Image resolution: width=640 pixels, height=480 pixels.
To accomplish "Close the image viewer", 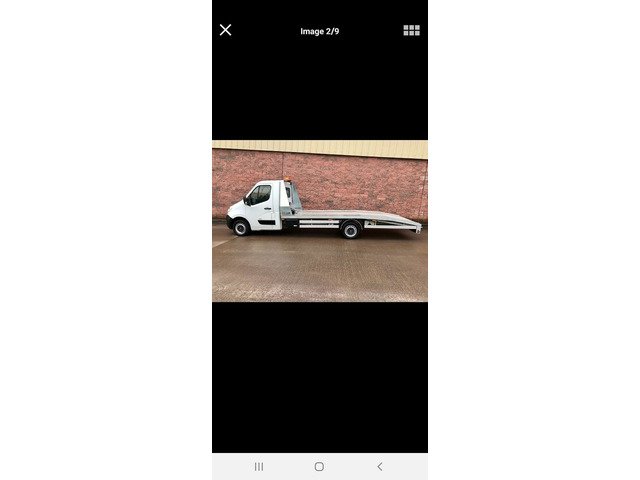I will [226, 30].
